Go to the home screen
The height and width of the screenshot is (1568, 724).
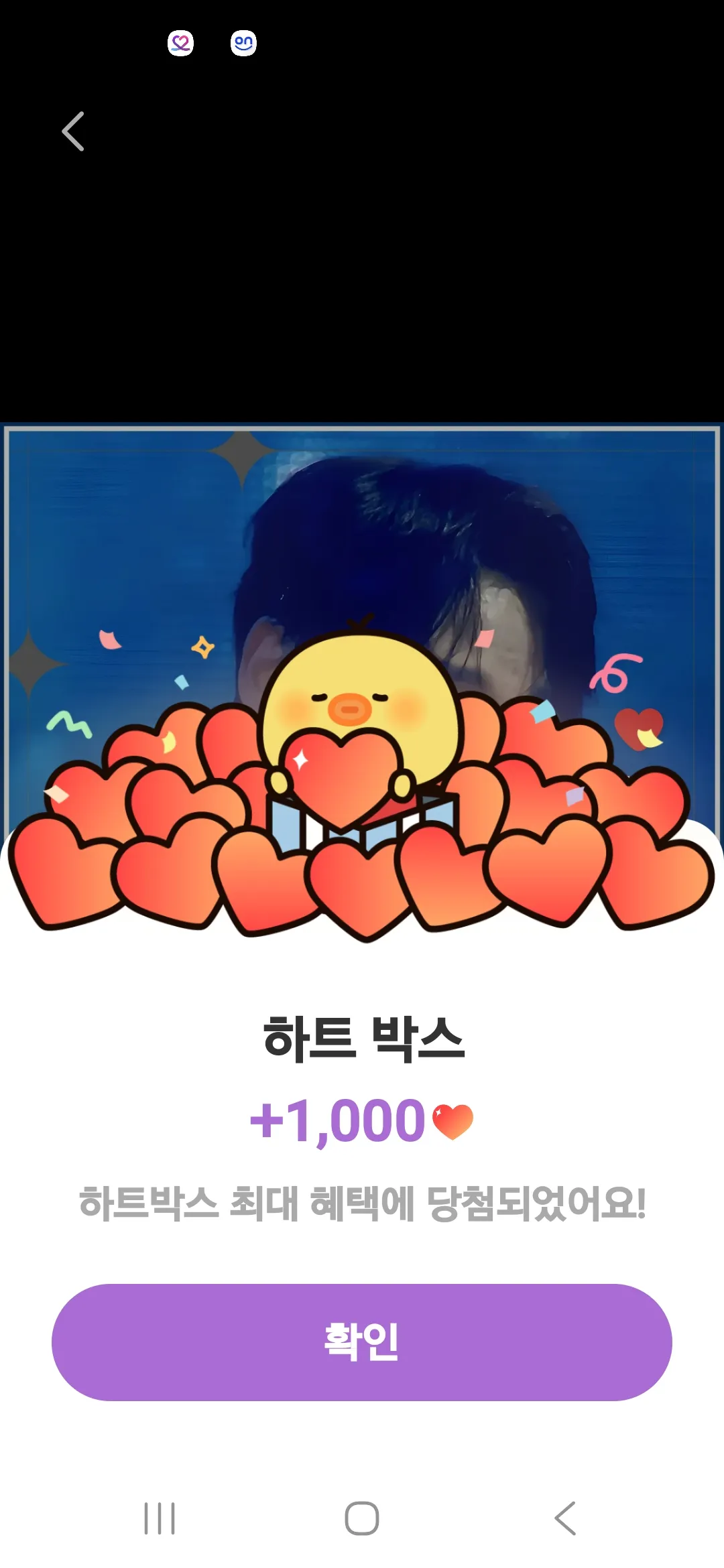point(362,1518)
